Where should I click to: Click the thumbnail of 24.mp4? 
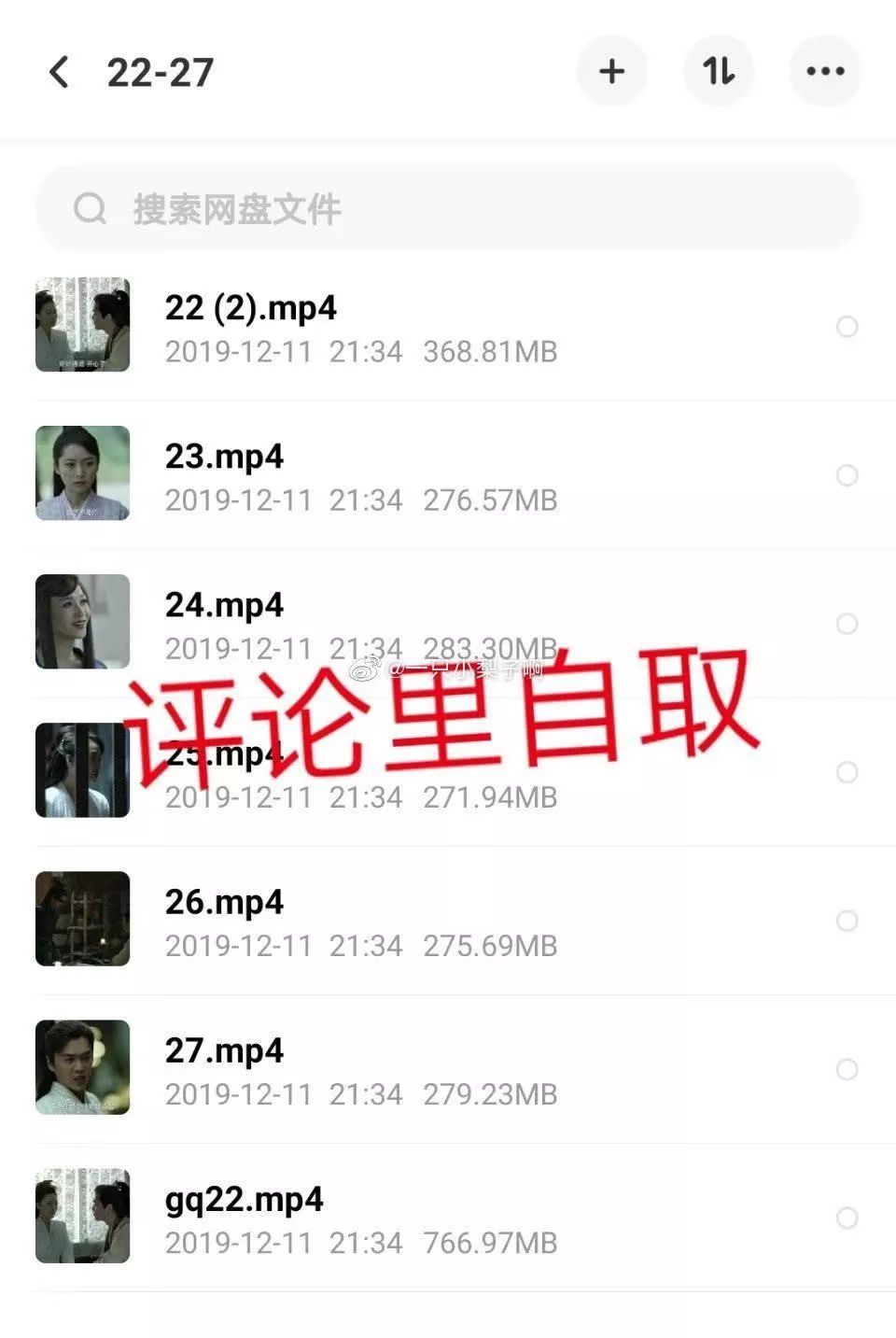(x=81, y=623)
